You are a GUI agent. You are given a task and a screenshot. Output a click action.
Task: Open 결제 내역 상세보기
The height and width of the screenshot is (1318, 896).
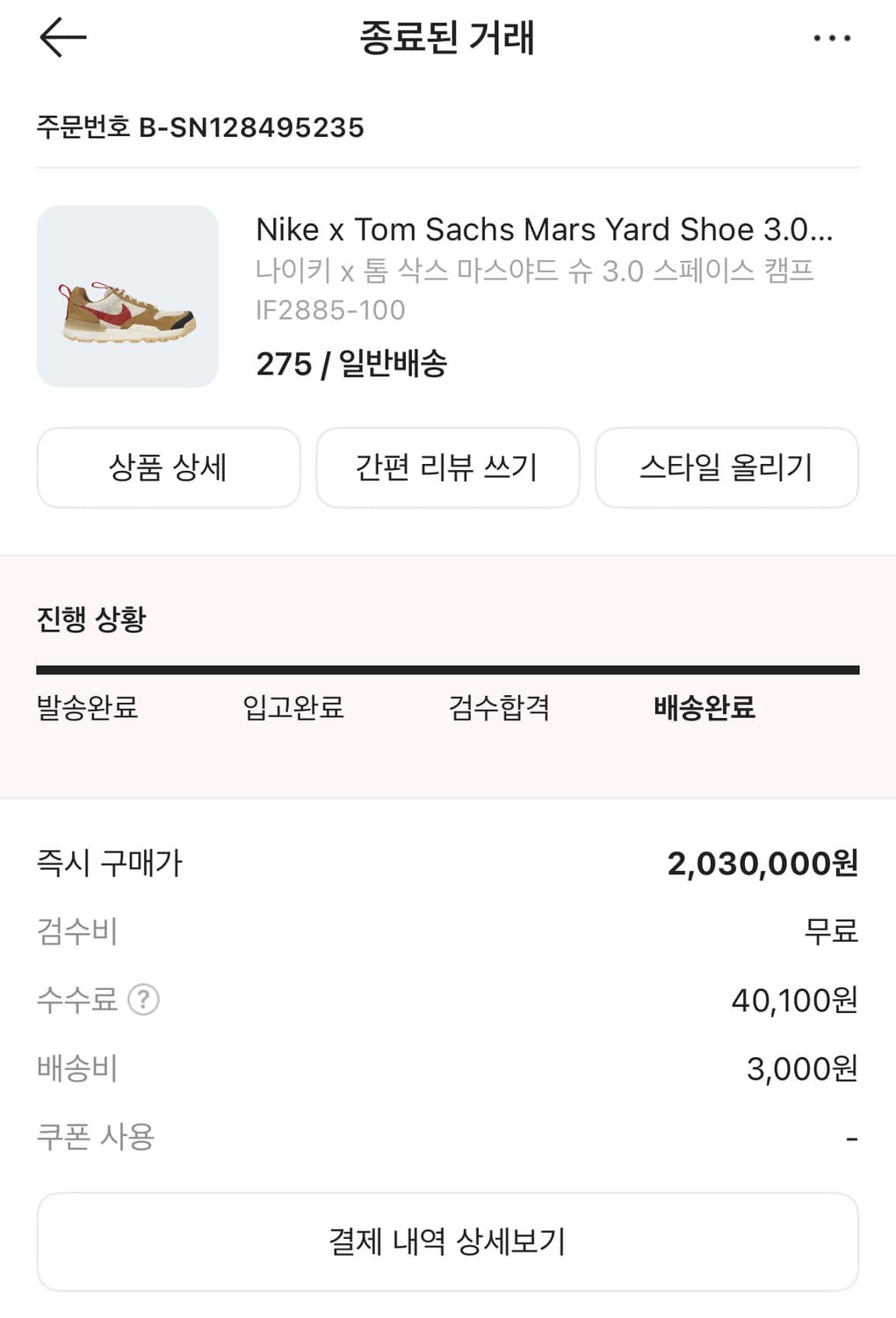tap(448, 1242)
